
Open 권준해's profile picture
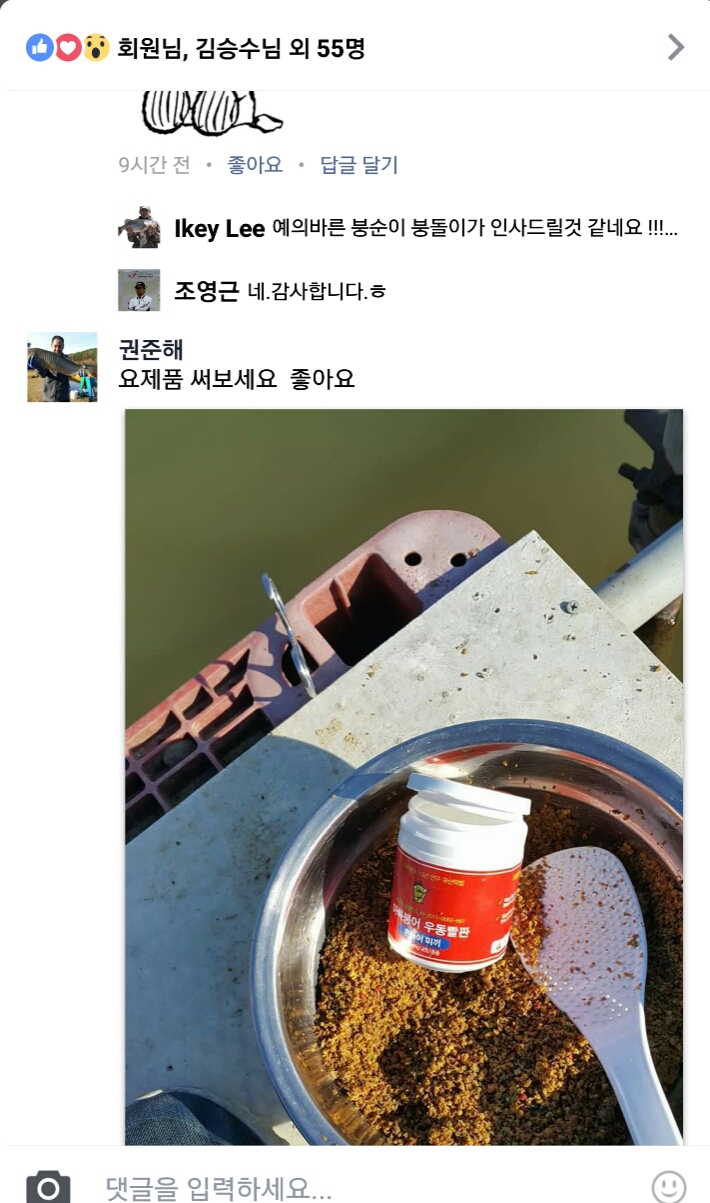(x=62, y=367)
